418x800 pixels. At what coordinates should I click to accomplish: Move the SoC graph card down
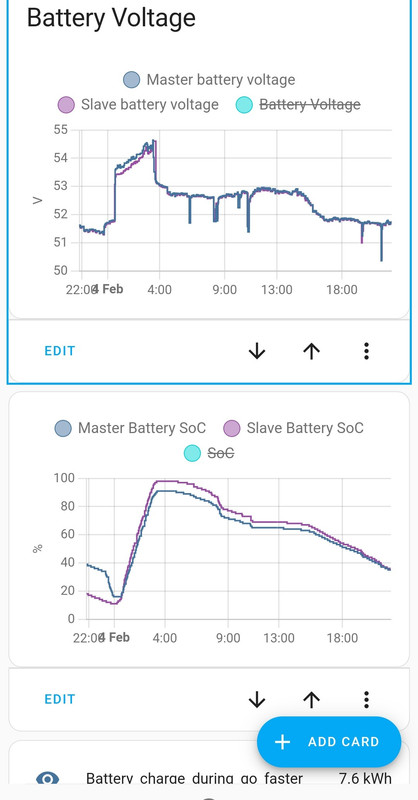coord(257,700)
